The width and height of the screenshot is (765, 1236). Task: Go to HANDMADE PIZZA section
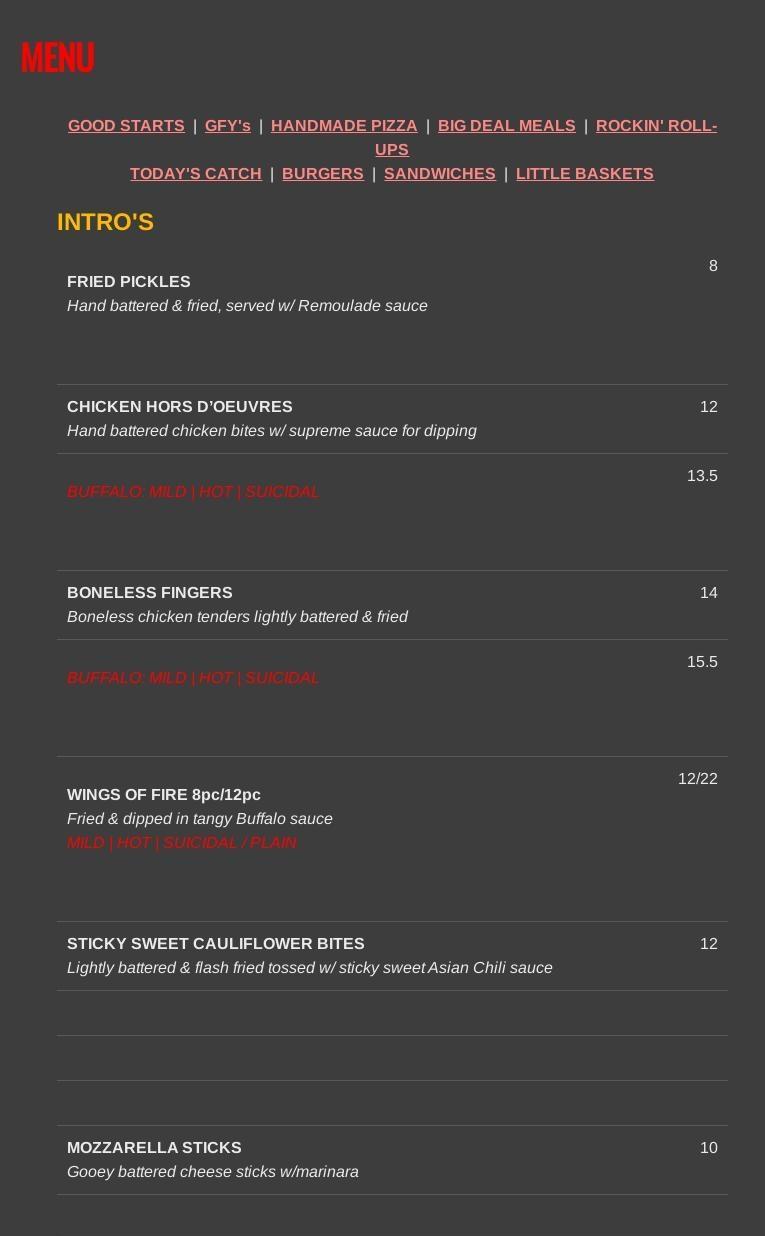click(344, 126)
